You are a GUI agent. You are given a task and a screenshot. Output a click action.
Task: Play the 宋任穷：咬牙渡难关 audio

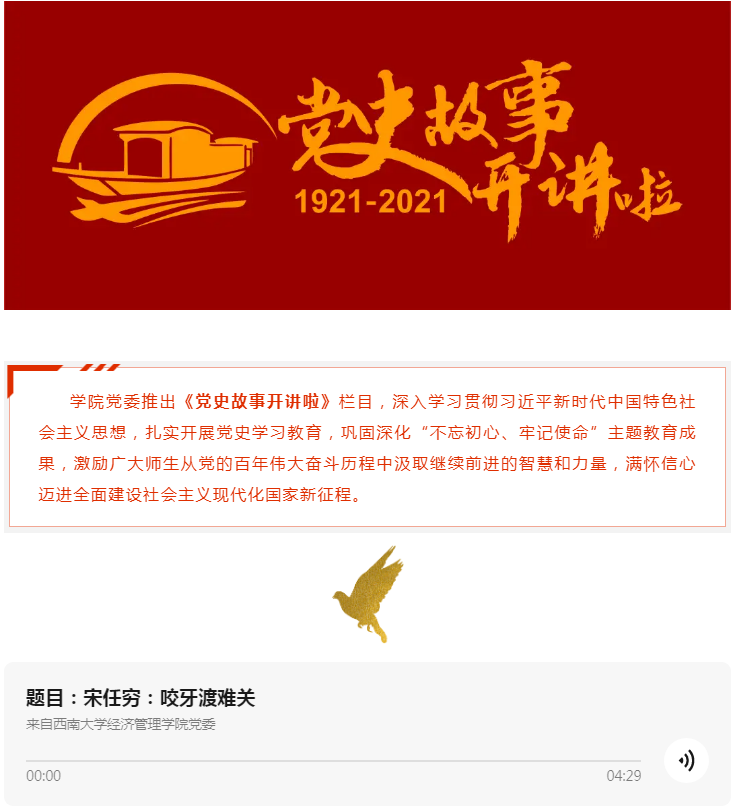(686, 761)
